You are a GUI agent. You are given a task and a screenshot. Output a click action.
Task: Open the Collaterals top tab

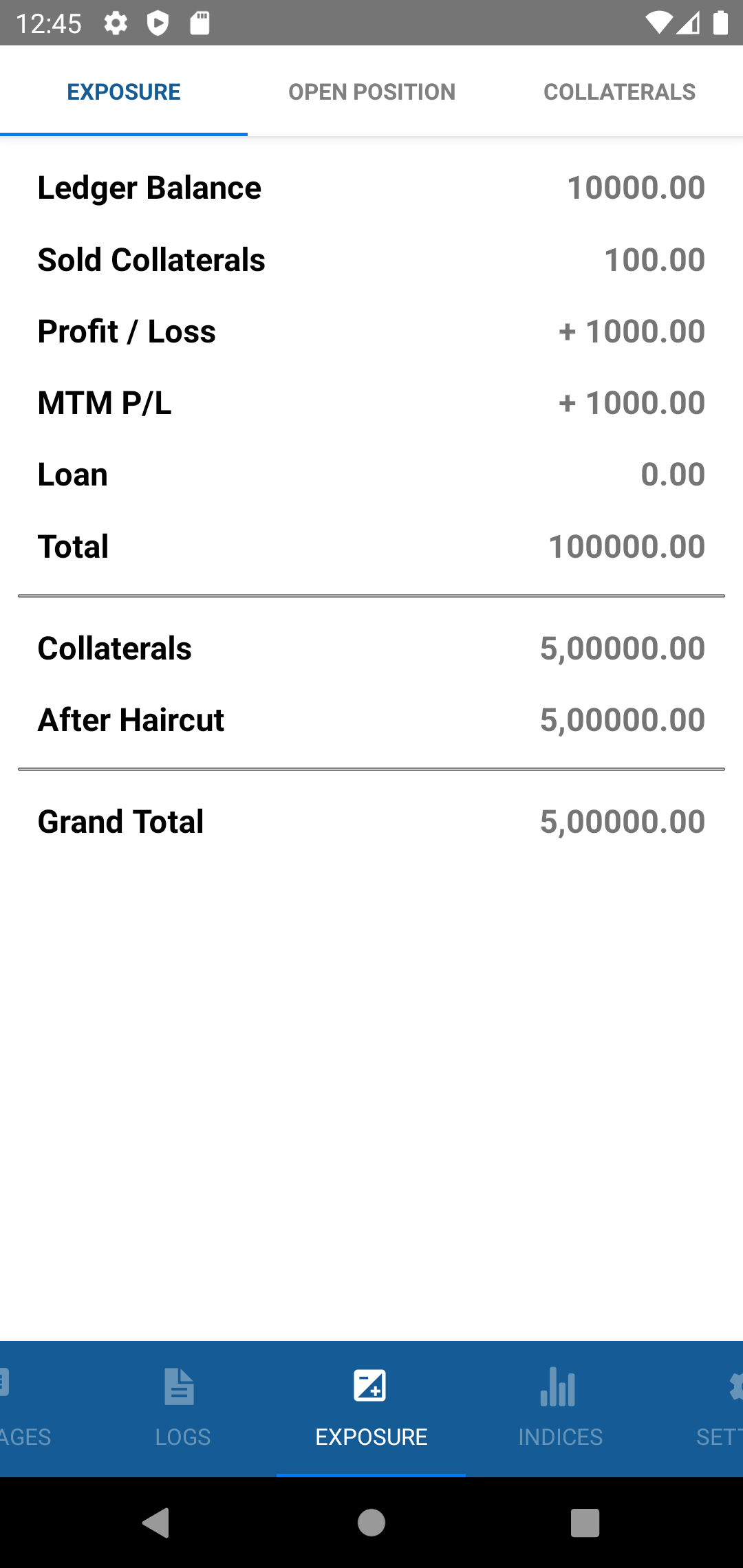619,91
